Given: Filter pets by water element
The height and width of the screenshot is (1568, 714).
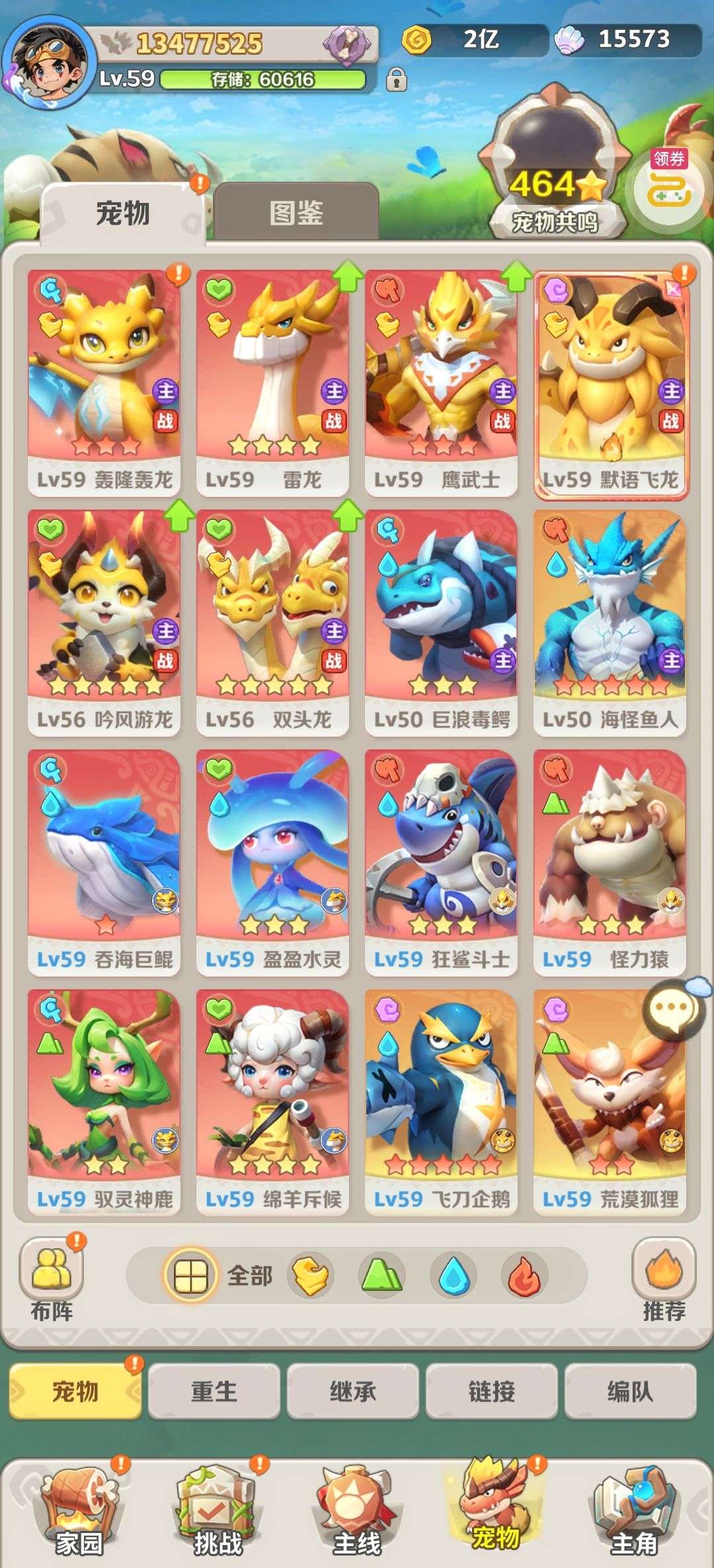Looking at the screenshot, I should (454, 1275).
